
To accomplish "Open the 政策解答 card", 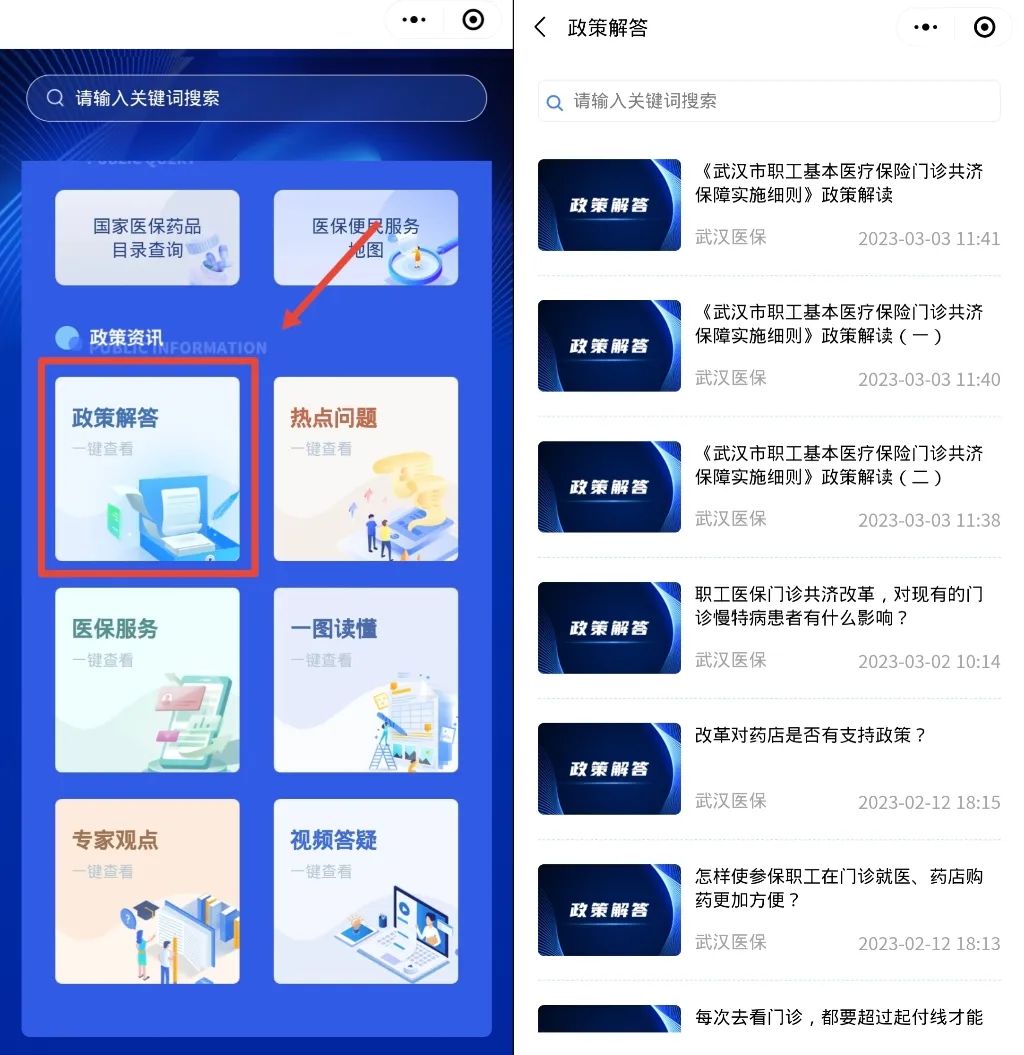I will pos(147,468).
